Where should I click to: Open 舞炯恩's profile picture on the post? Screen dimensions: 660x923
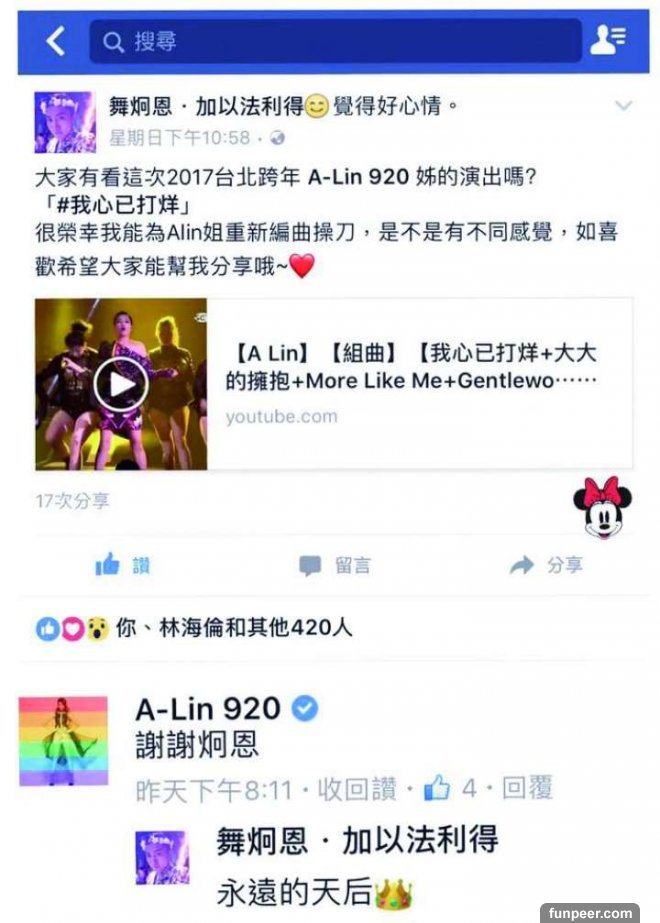click(66, 121)
